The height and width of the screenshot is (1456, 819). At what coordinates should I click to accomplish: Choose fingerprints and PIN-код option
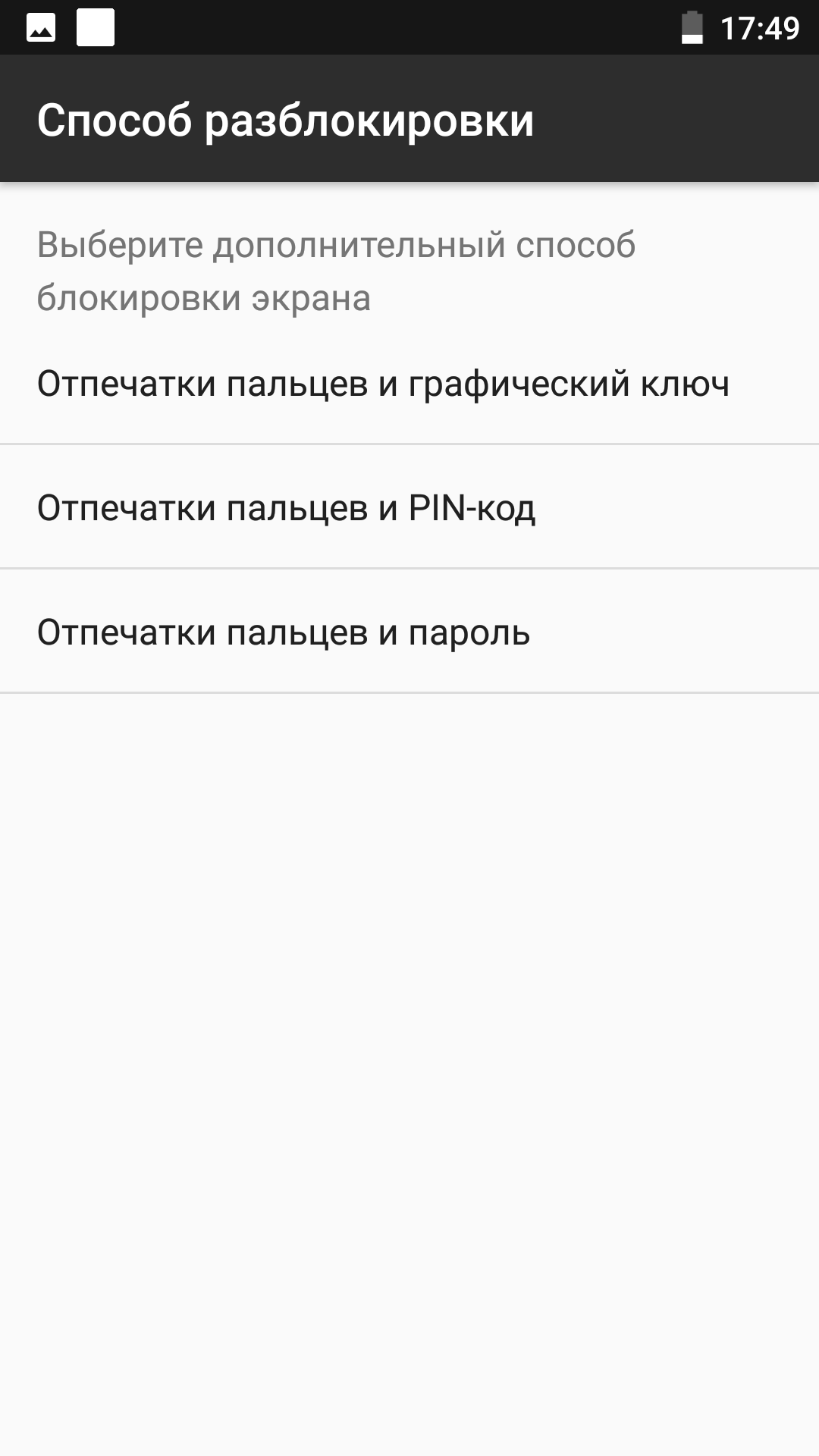(x=409, y=507)
